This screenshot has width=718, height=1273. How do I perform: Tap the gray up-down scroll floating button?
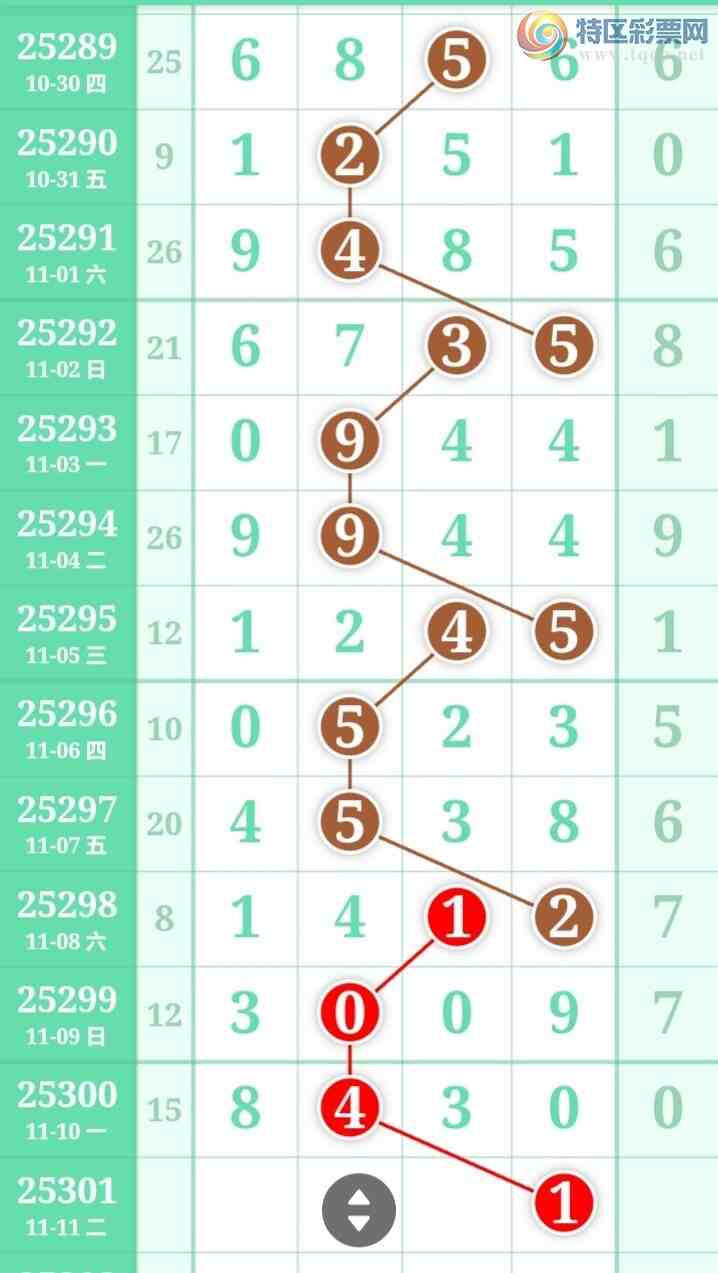359,1210
